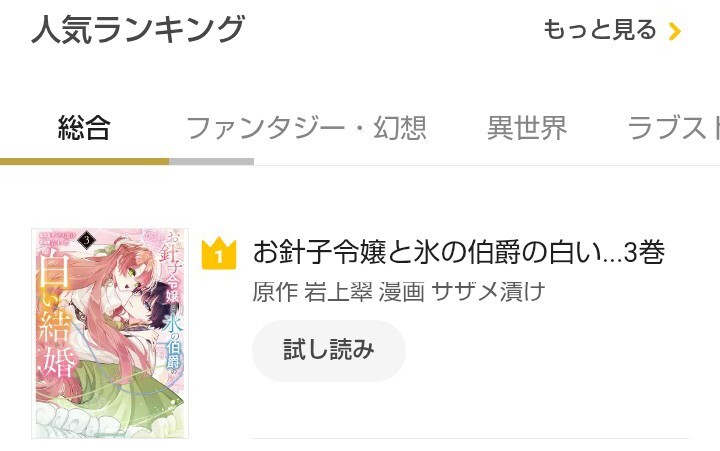Switch to the ラブスト tab

tap(674, 128)
